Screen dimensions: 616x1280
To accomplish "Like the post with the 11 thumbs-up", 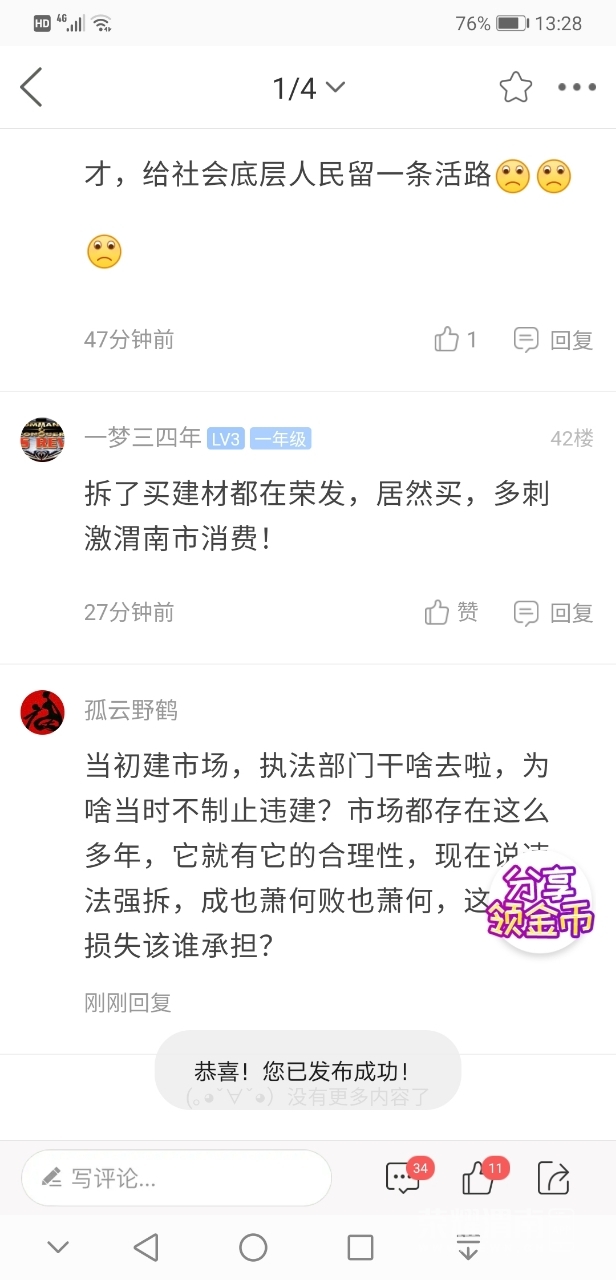I will [480, 1178].
